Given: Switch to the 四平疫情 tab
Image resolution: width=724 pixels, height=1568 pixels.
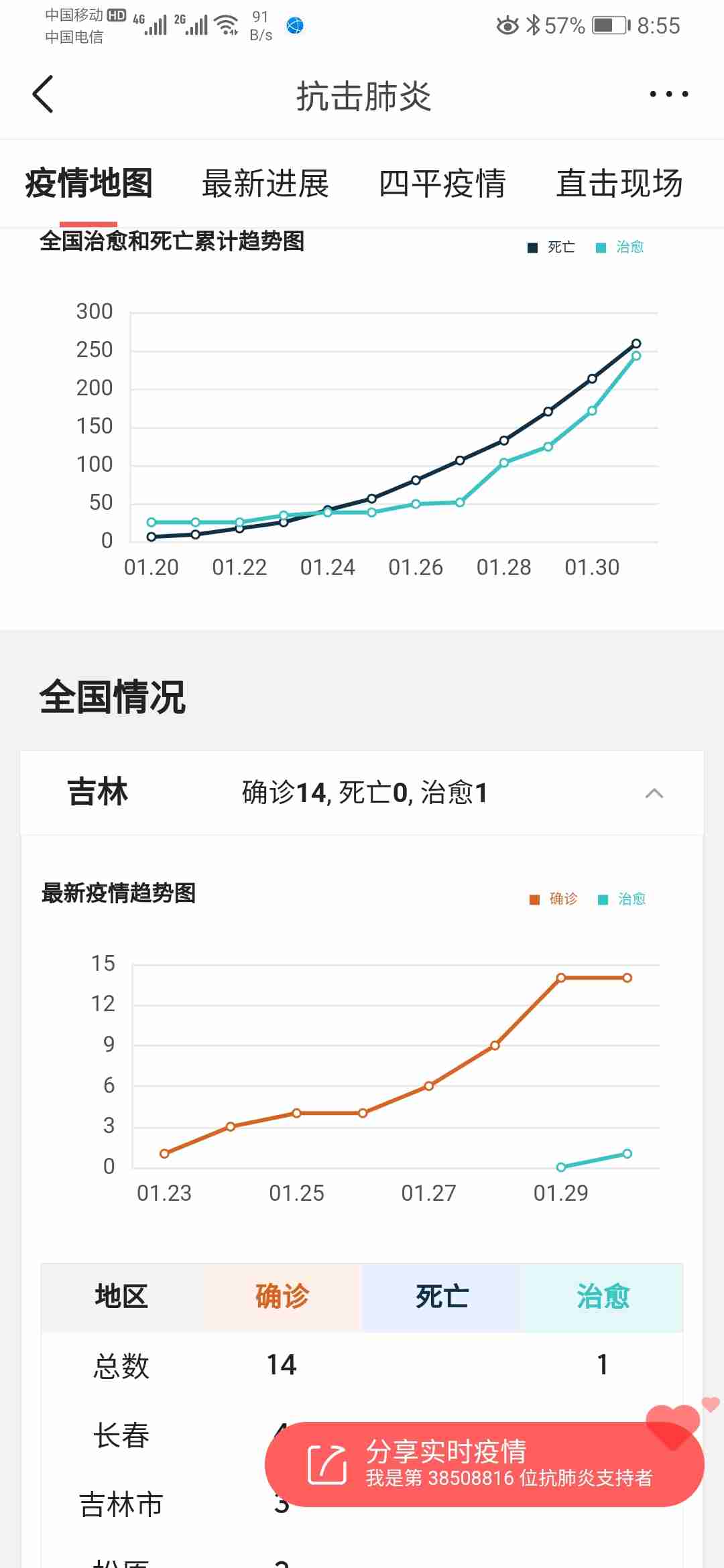Looking at the screenshot, I should click(442, 184).
